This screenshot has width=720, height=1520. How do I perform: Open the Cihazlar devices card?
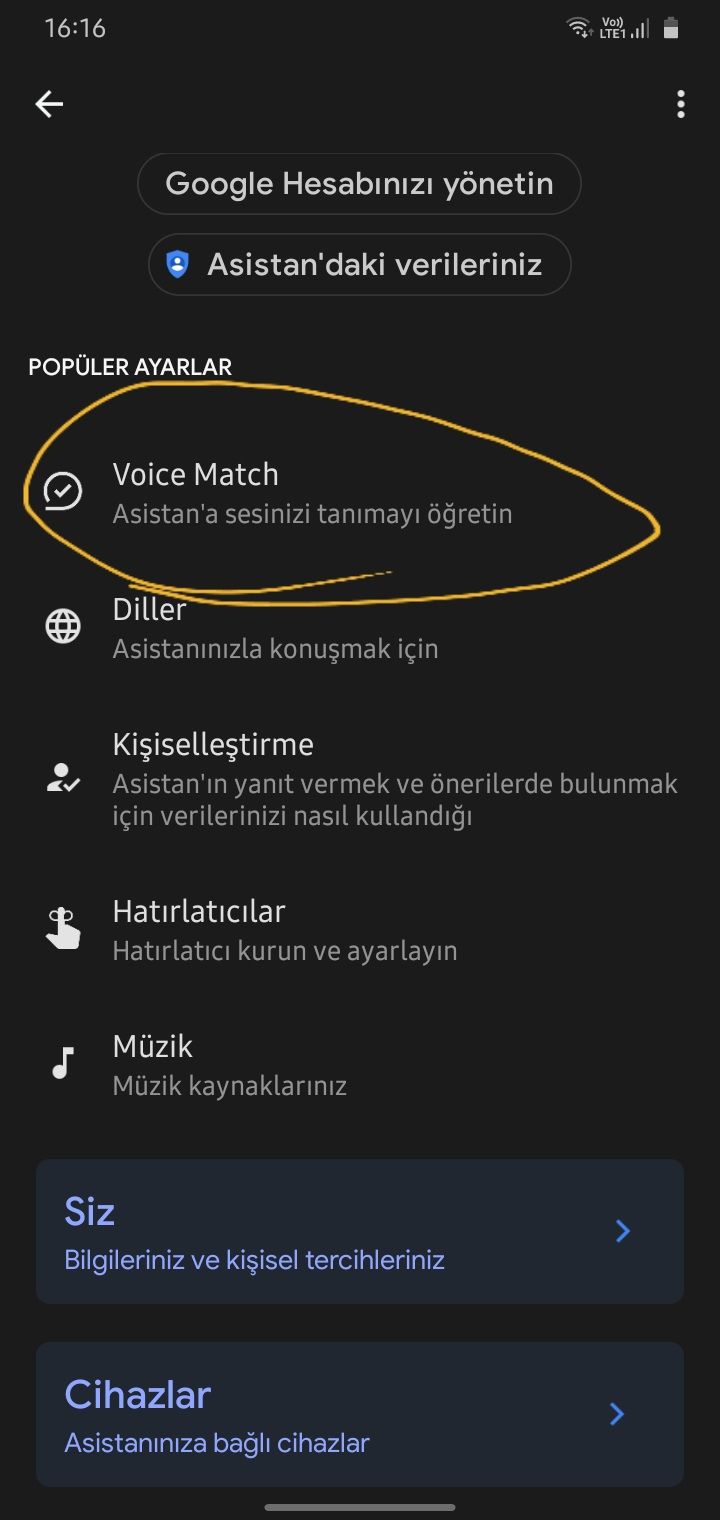(359, 1414)
